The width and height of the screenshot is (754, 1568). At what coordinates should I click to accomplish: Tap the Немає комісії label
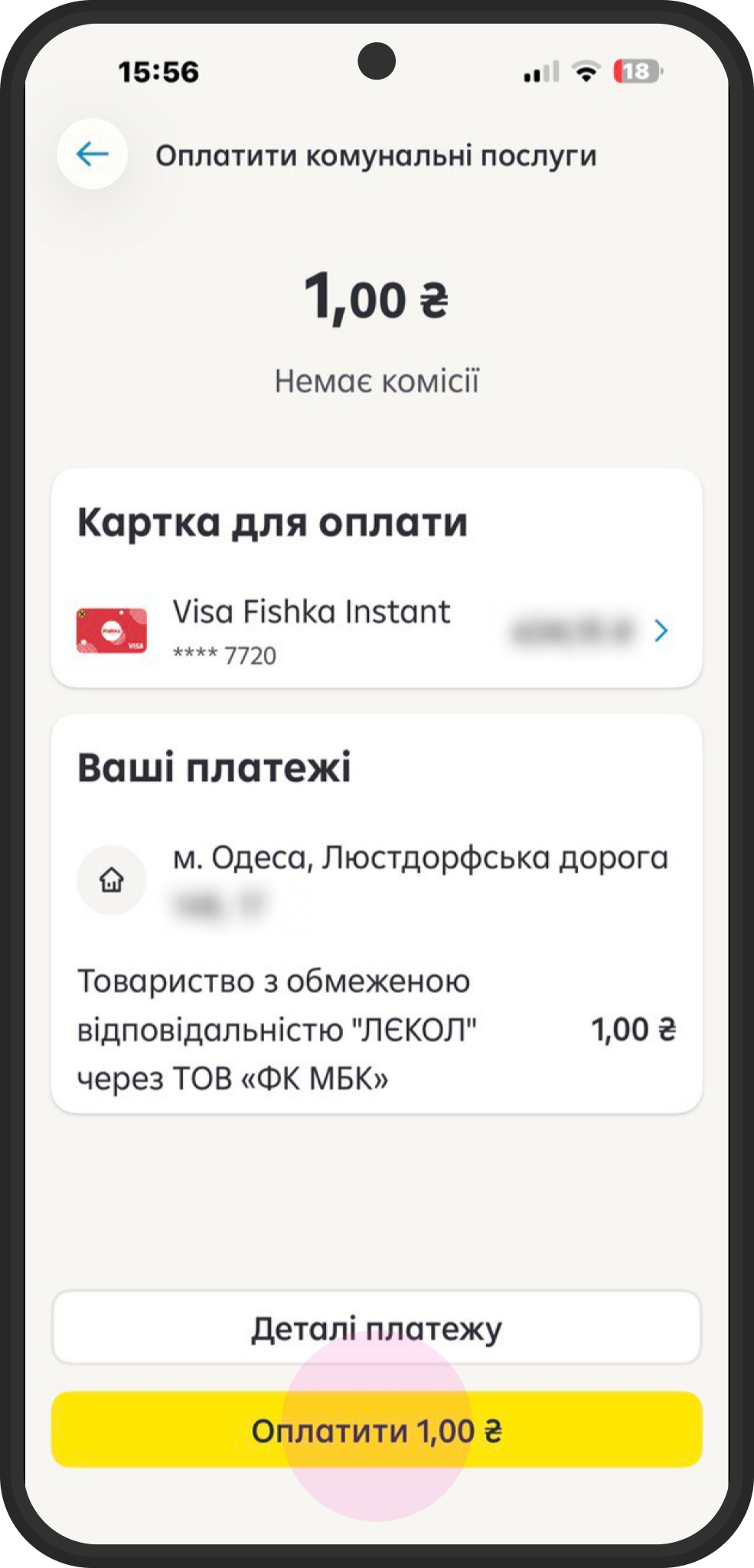pyautogui.click(x=377, y=377)
